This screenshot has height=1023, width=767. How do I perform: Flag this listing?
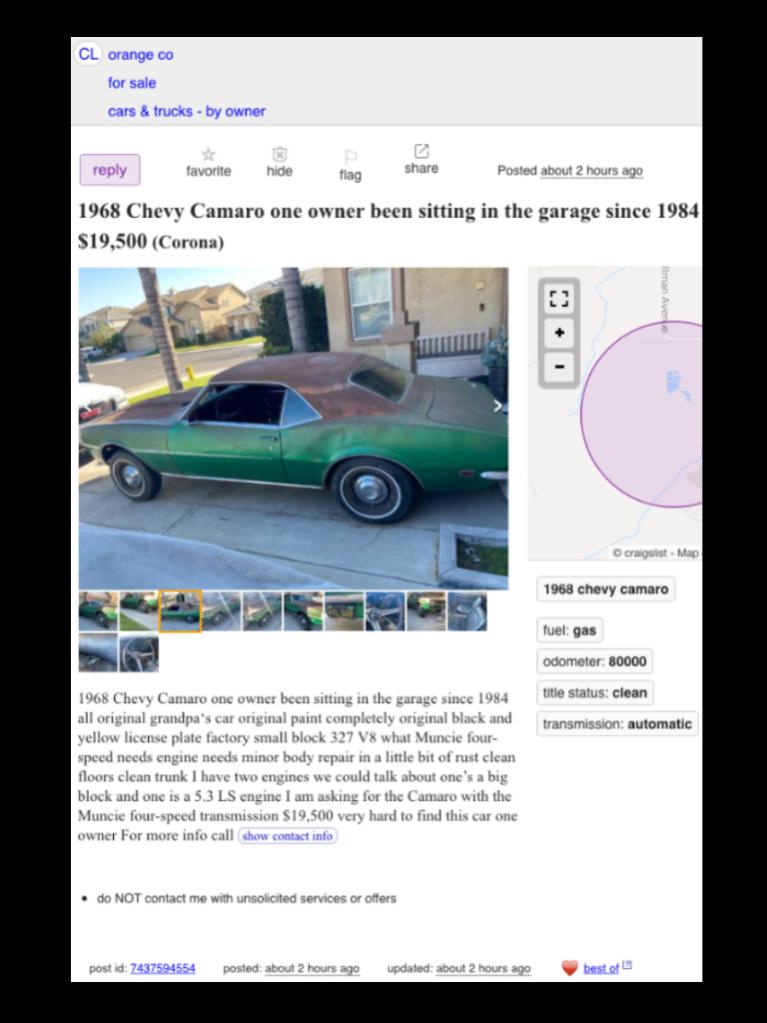[x=350, y=165]
